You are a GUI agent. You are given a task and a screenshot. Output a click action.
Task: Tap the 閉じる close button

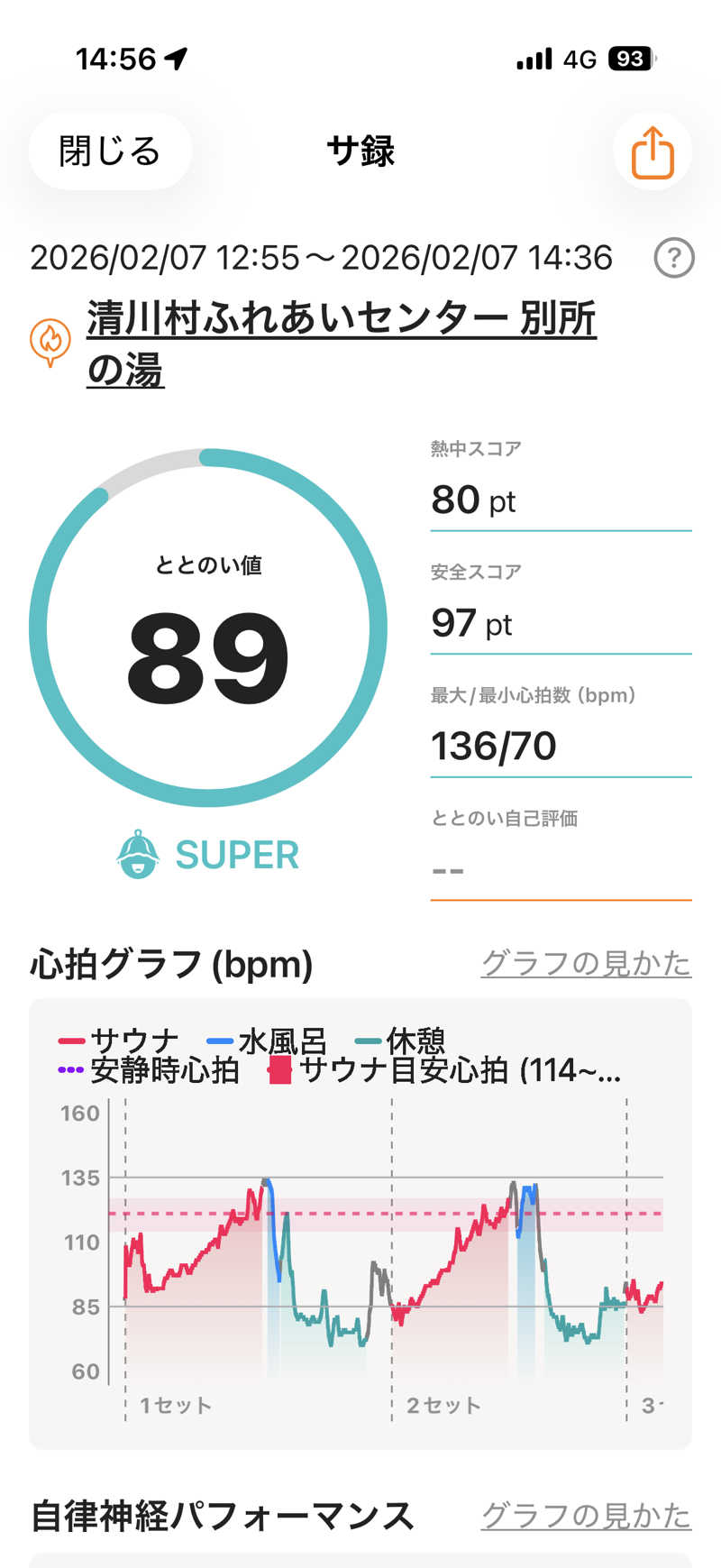pos(109,151)
